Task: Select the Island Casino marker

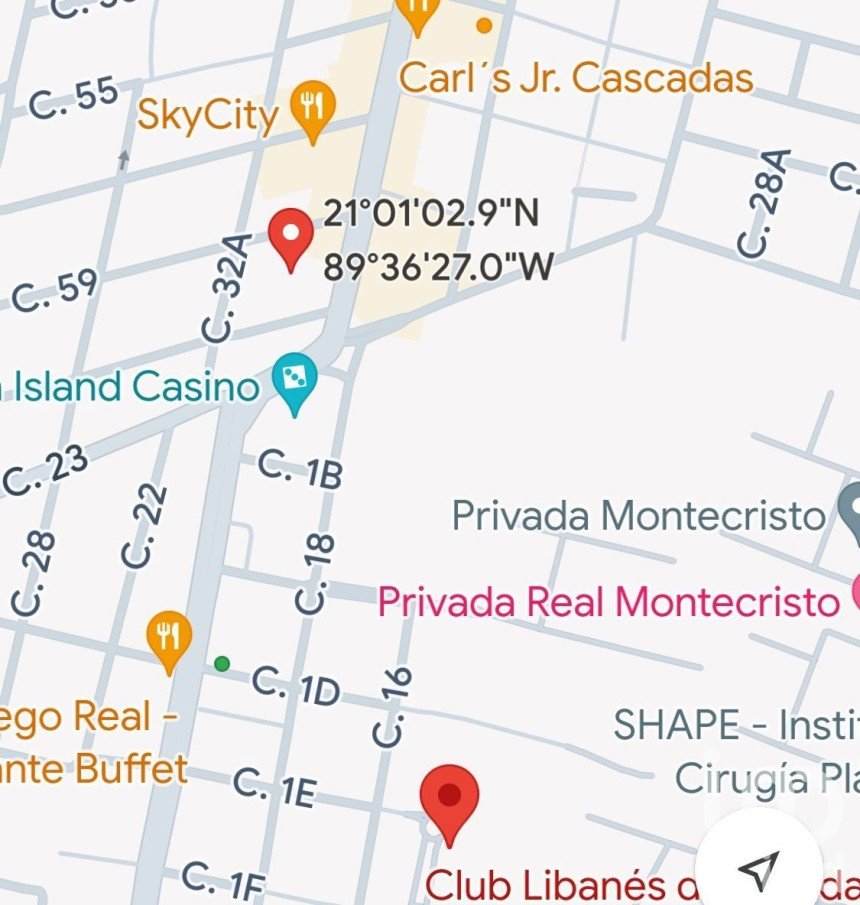Action: click(x=294, y=383)
